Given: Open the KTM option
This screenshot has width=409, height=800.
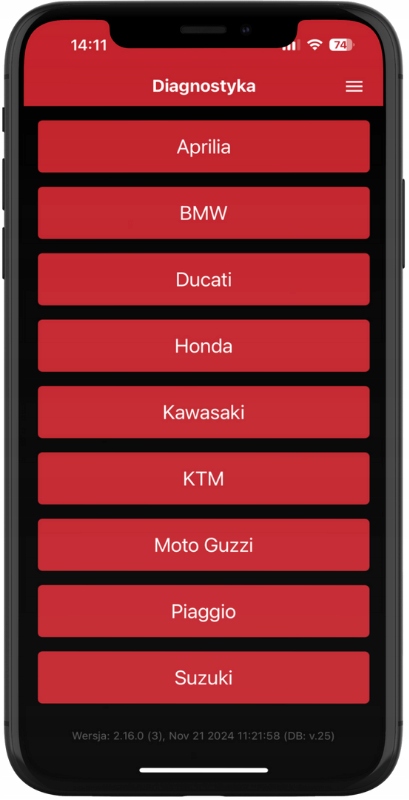Looking at the screenshot, I should coord(203,478).
